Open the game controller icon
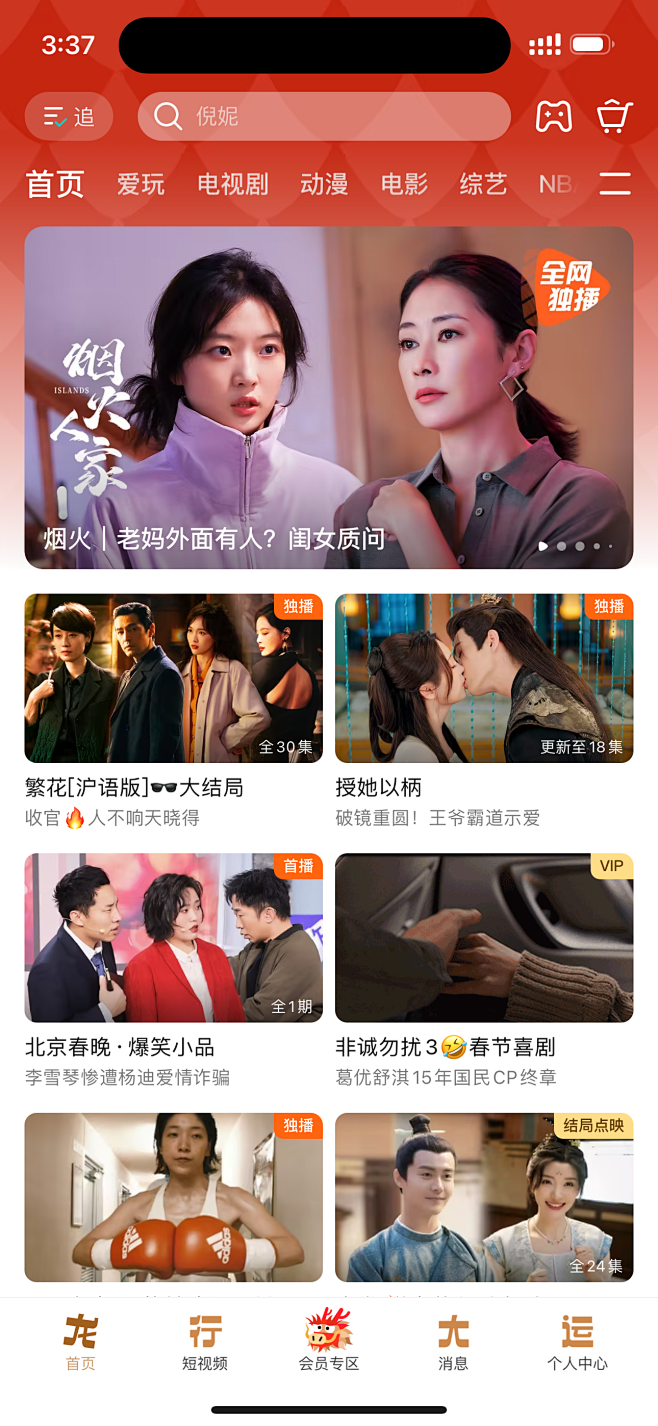The width and height of the screenshot is (658, 1426). coord(554,117)
